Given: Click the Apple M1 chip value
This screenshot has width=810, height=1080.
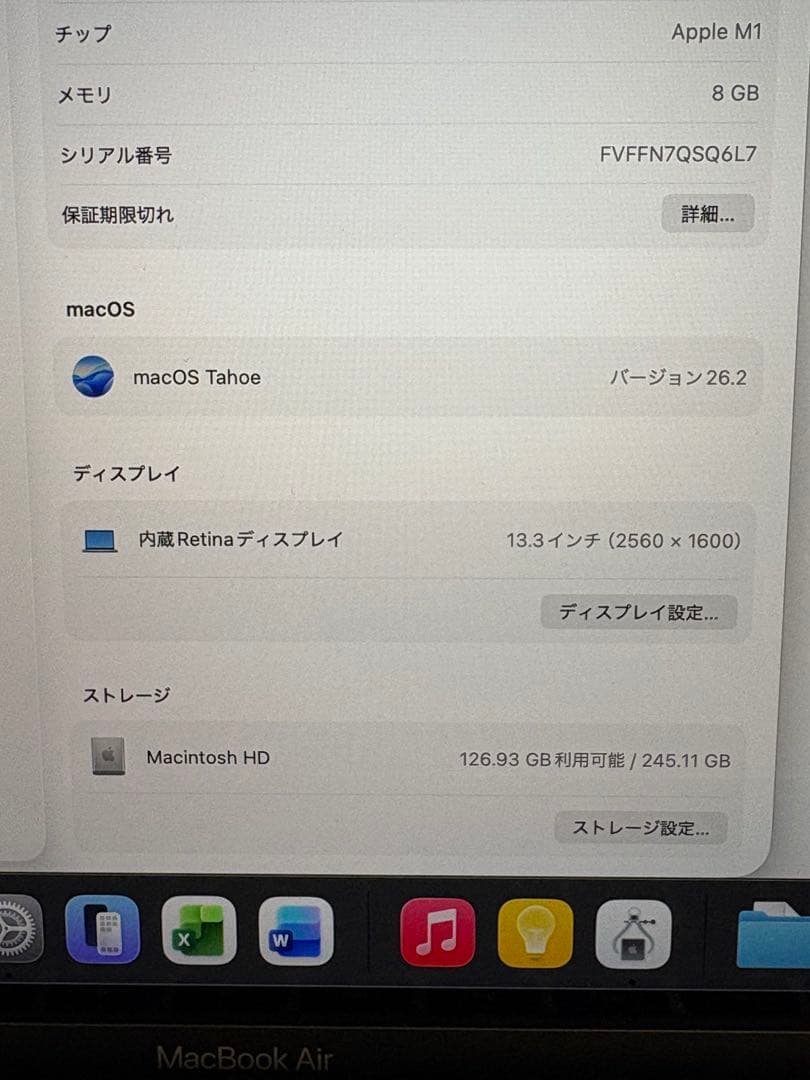Looking at the screenshot, I should [x=717, y=31].
